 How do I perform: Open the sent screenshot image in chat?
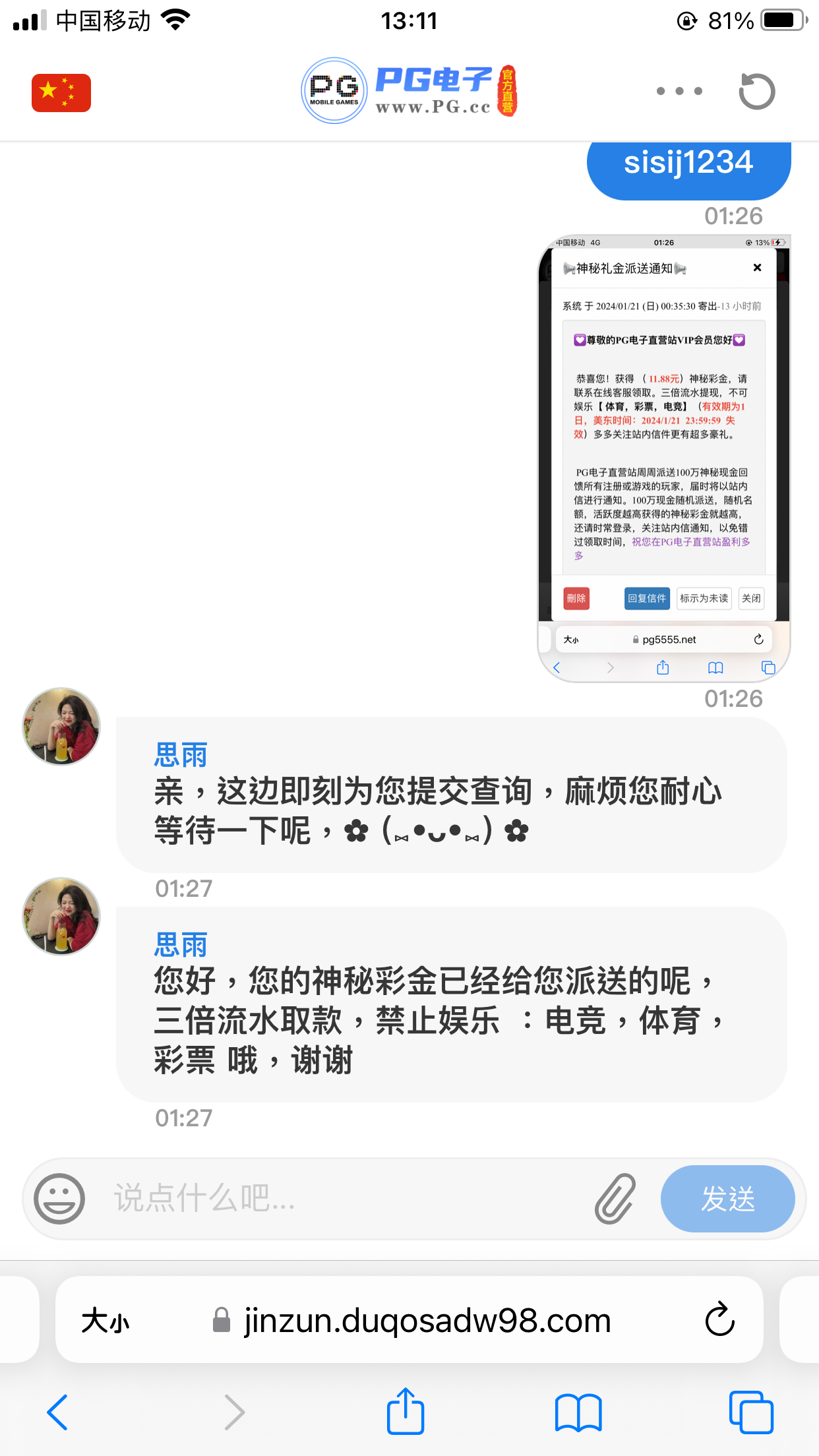point(664,458)
